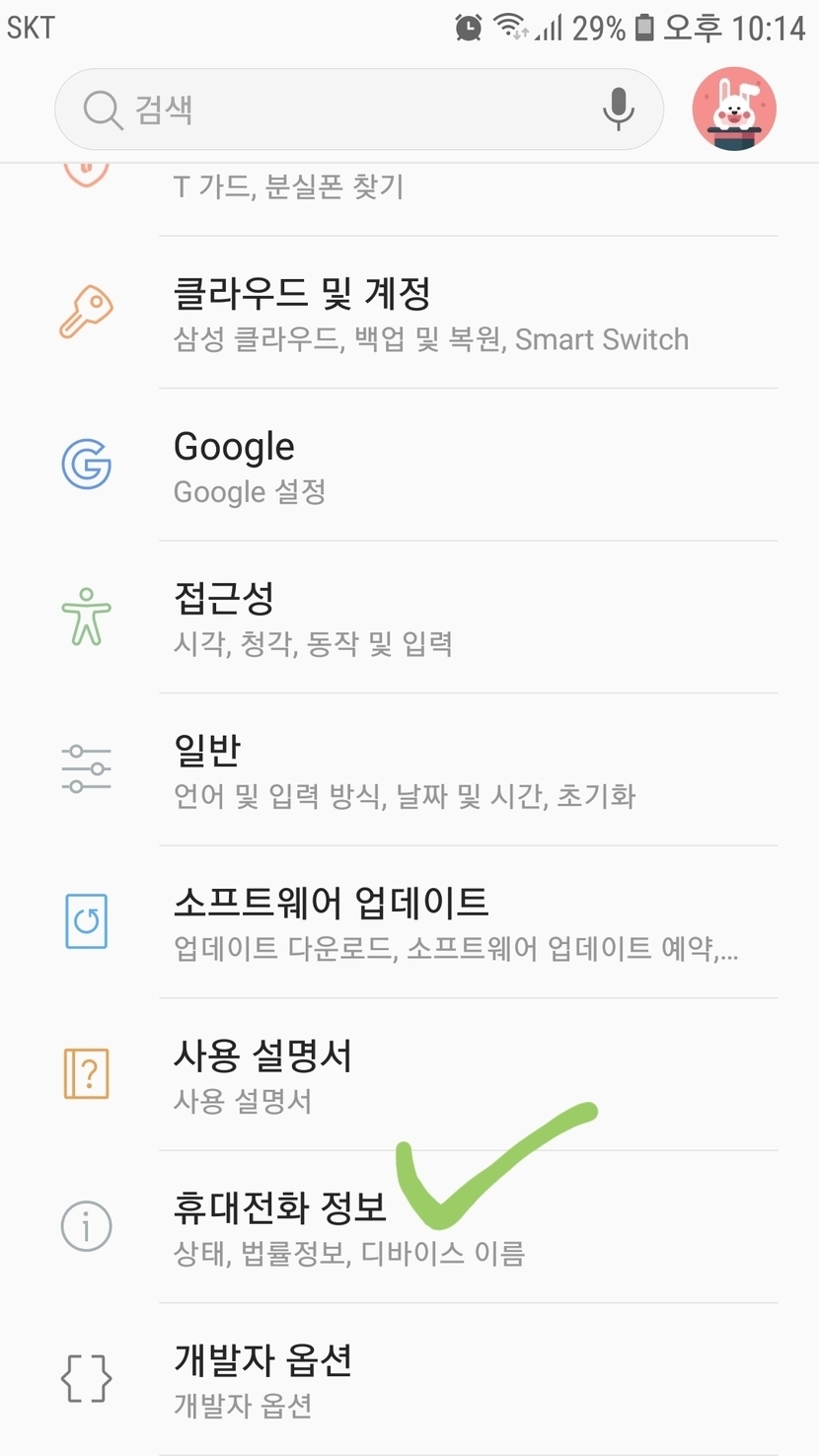This screenshot has height=1456, width=819.
Task: Enter 개발자 옵션
Action: [430, 1379]
